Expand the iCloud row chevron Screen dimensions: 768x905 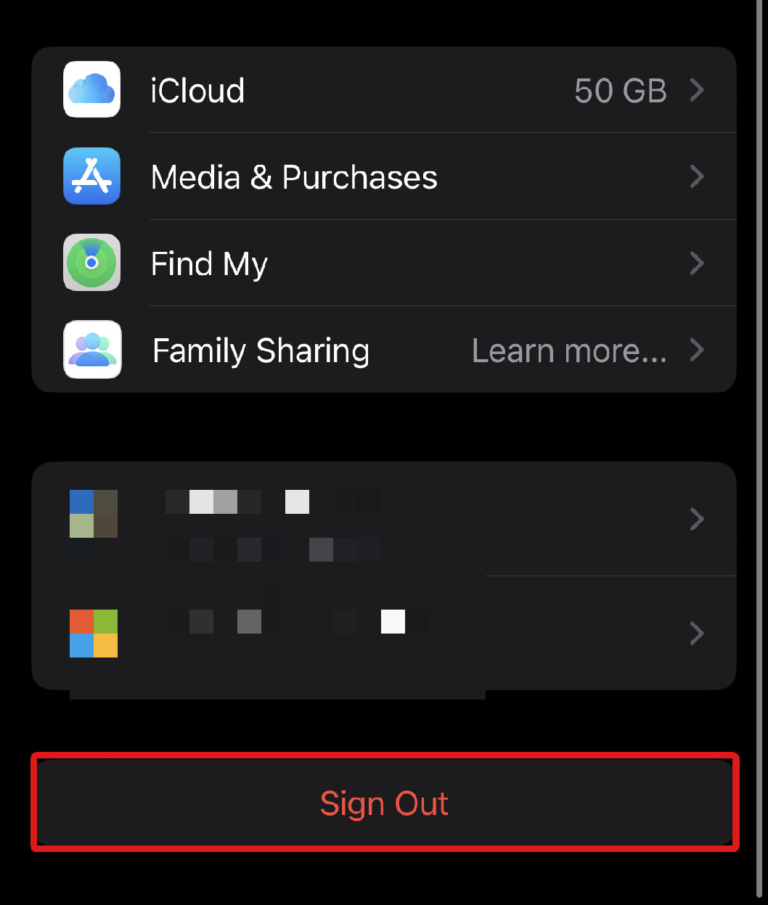click(x=697, y=90)
